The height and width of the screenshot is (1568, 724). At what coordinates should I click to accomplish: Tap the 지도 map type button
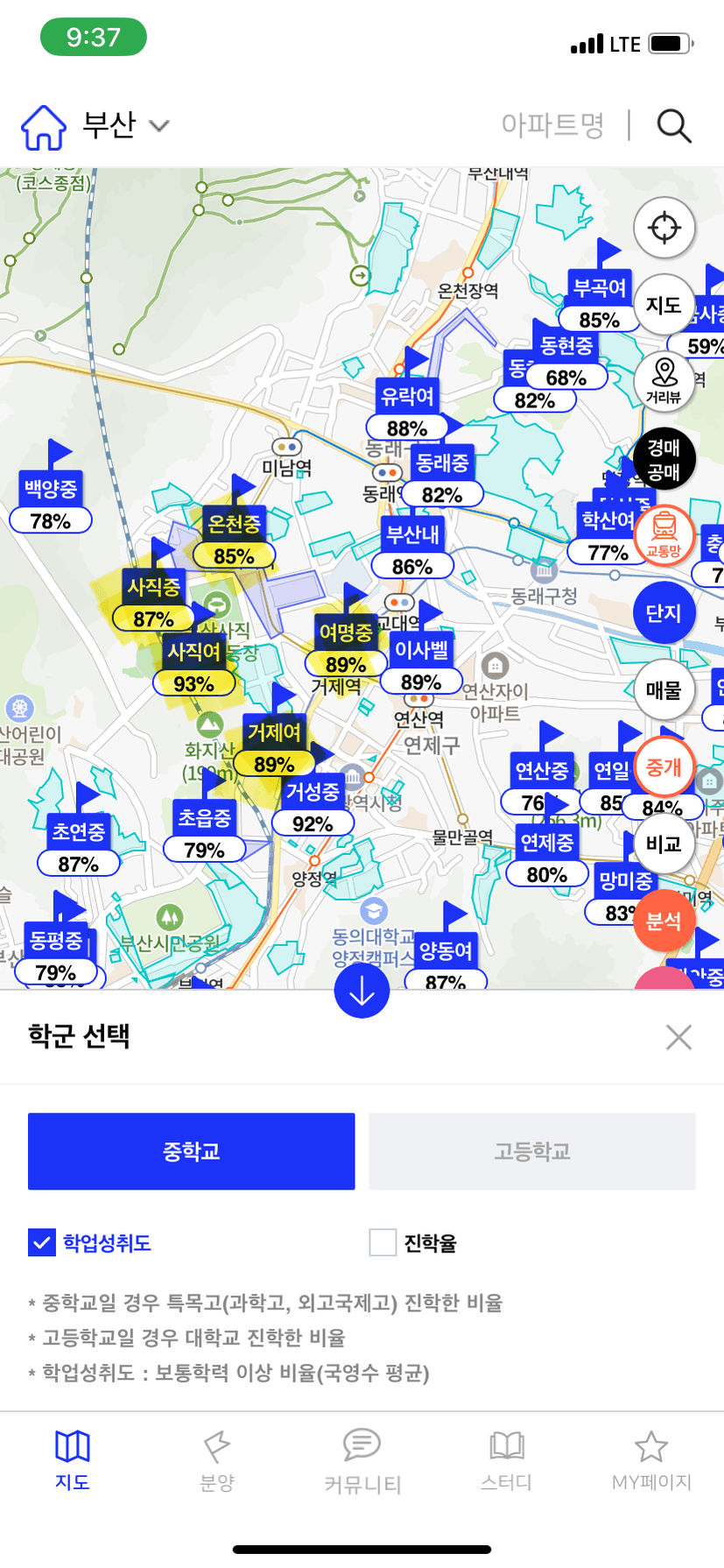click(664, 304)
